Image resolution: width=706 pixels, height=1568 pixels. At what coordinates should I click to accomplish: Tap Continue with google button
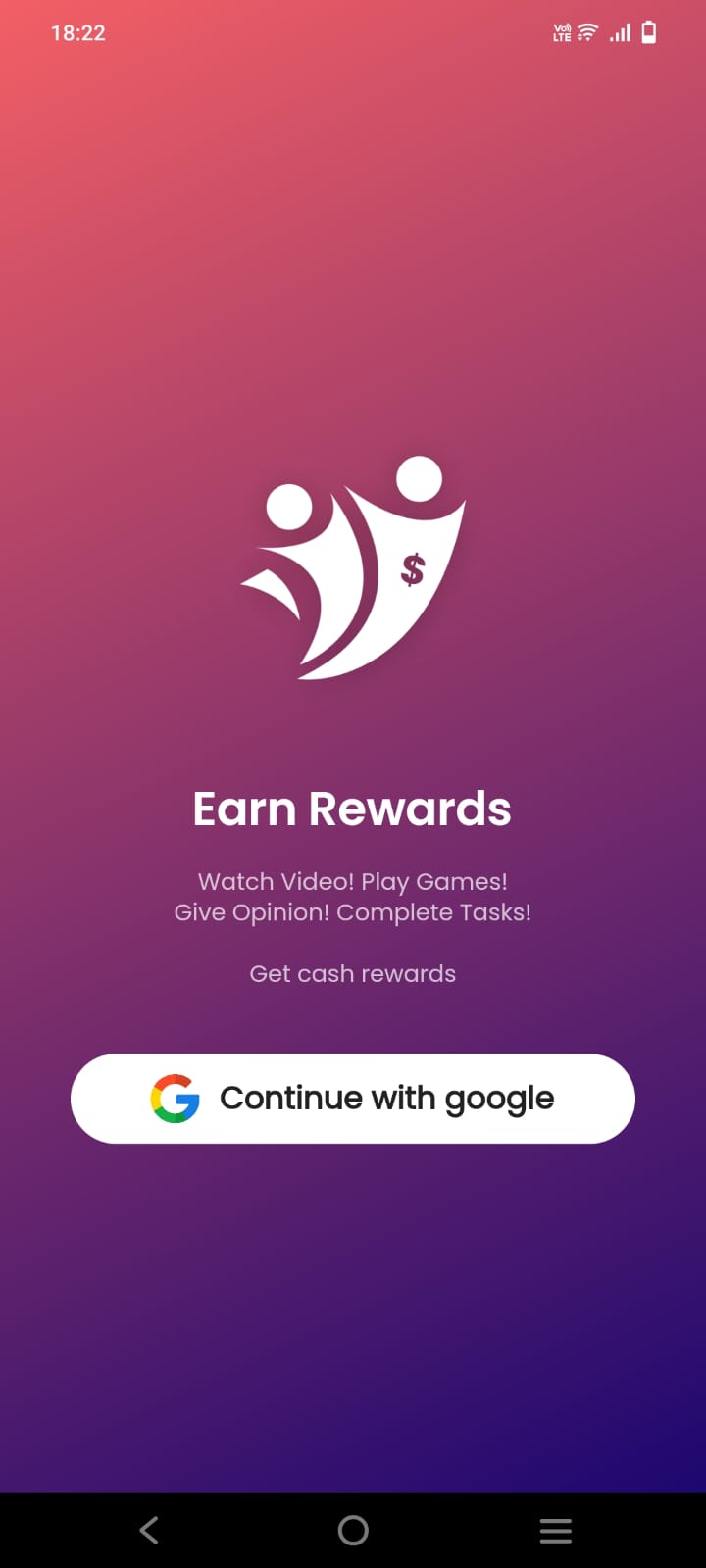(x=353, y=1098)
